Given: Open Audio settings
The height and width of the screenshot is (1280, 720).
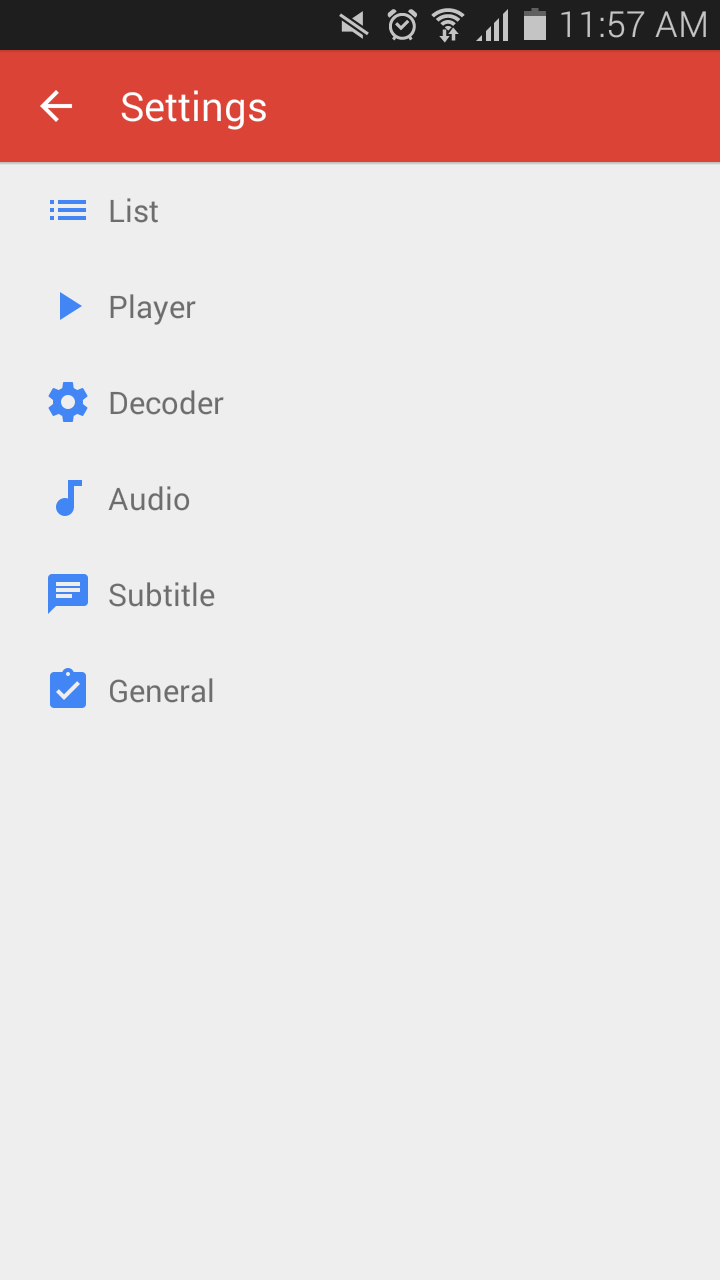Looking at the screenshot, I should tap(360, 499).
